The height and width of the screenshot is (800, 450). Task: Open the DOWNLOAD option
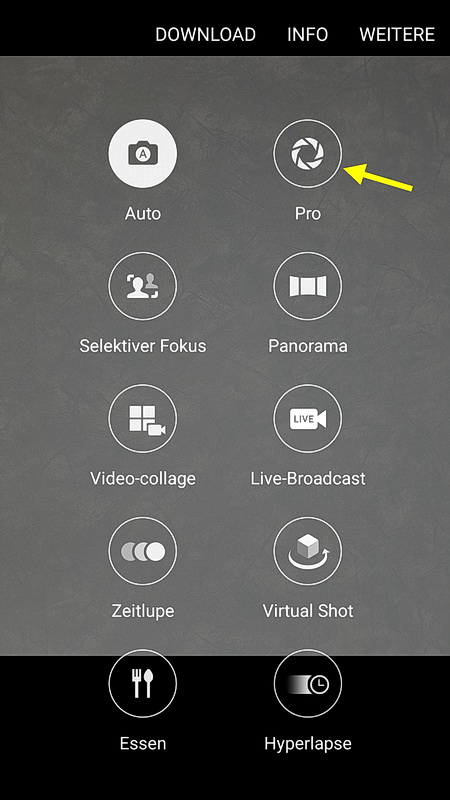(205, 35)
